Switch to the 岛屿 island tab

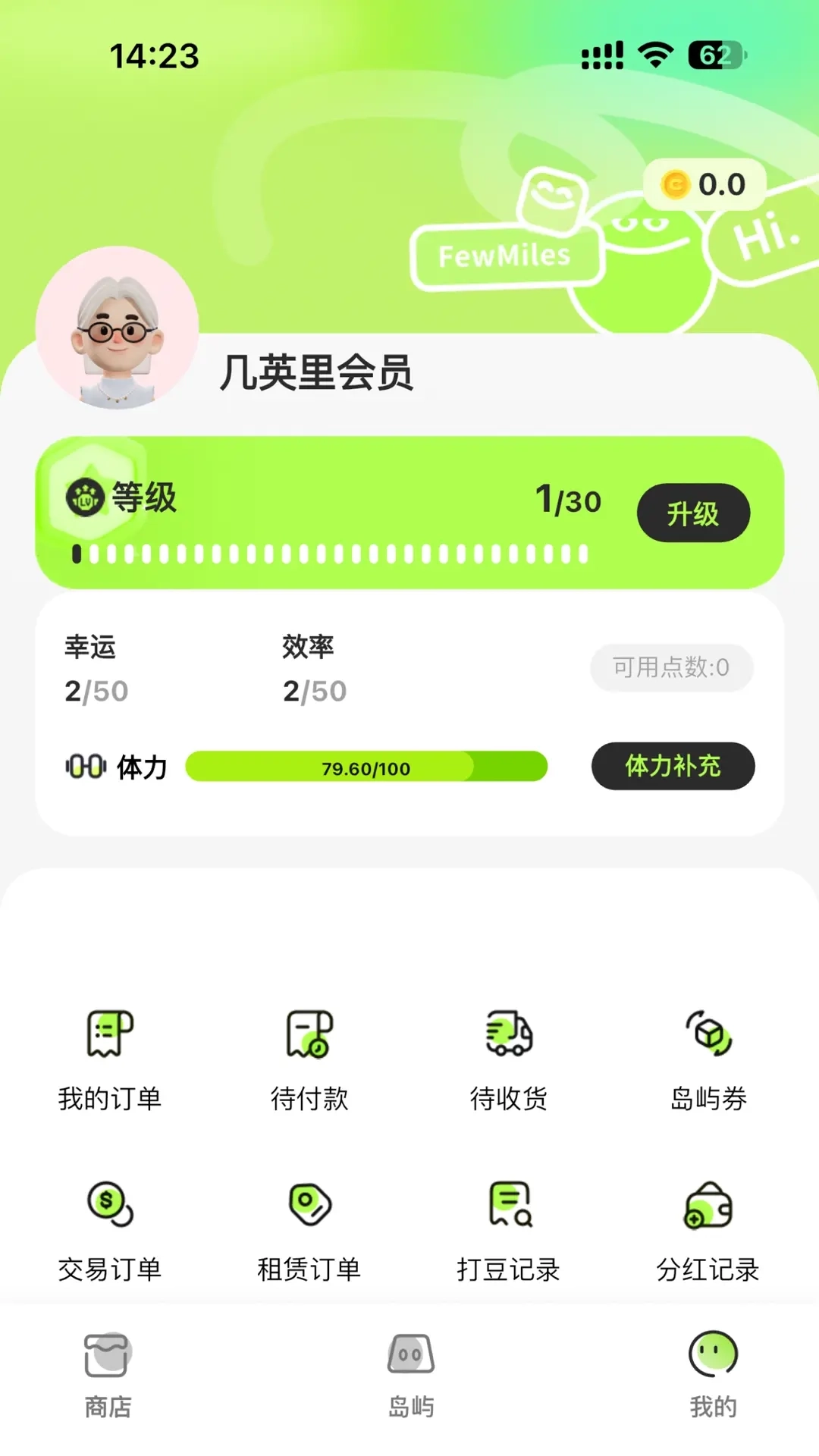[410, 1373]
